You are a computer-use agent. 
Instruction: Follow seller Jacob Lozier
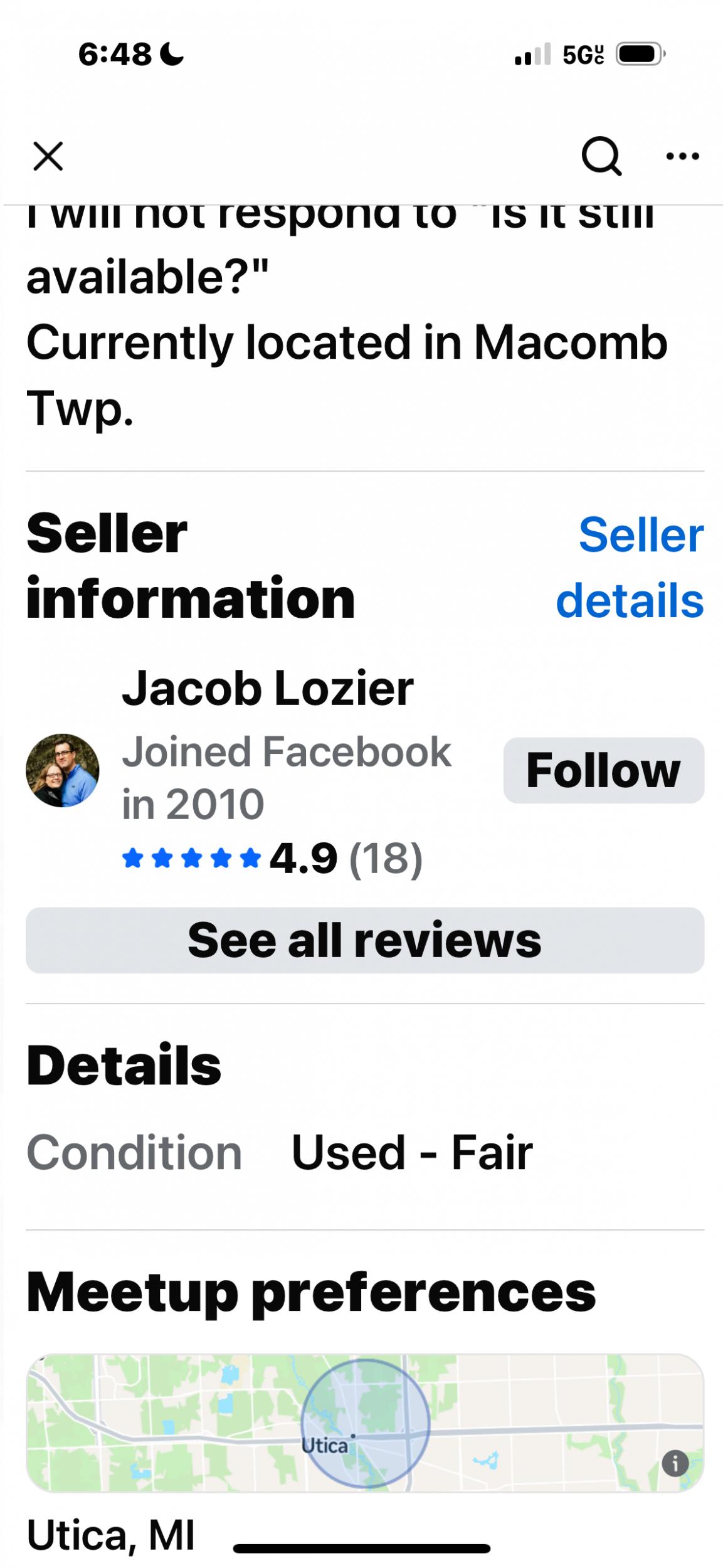[603, 770]
